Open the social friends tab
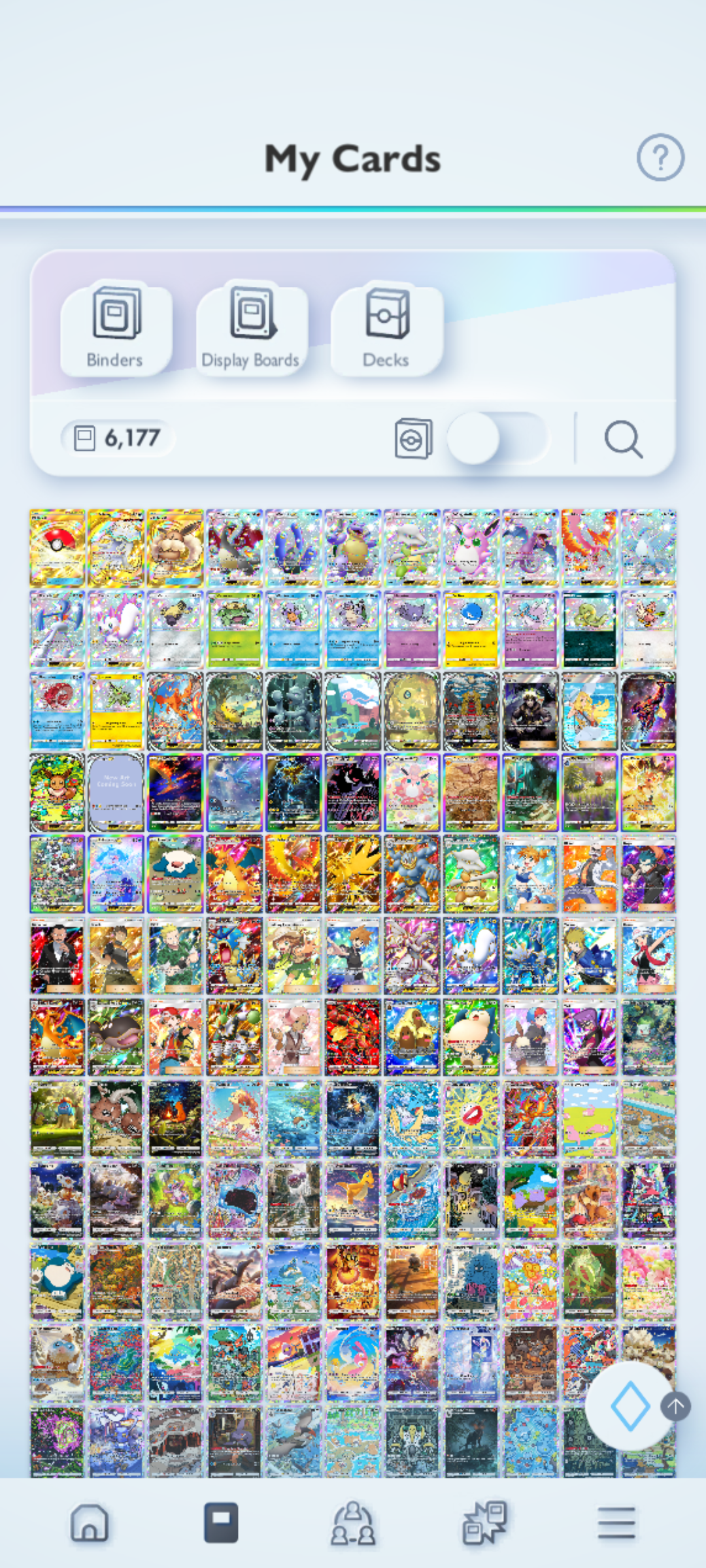The image size is (706, 1568). point(352,1523)
